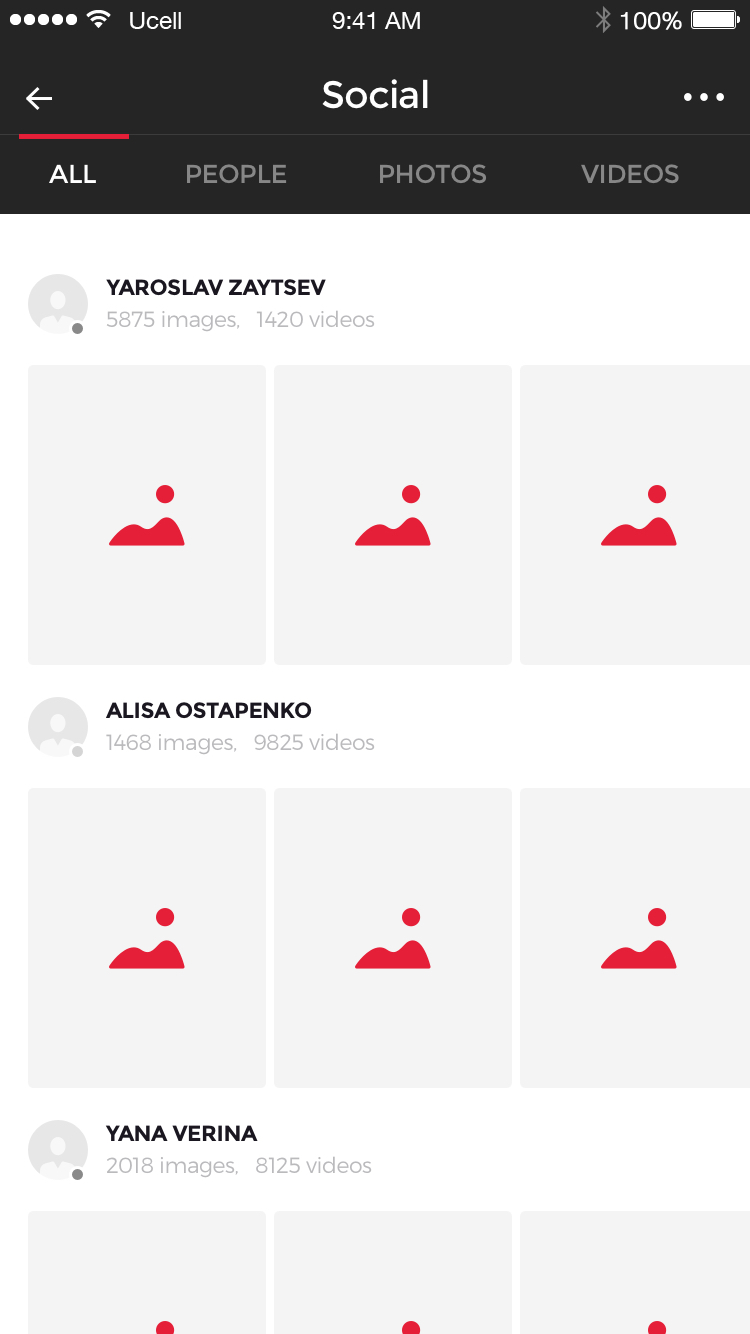The width and height of the screenshot is (750, 1334).
Task: Open Yaroslav Zaytsev's third image tile
Action: click(636, 515)
